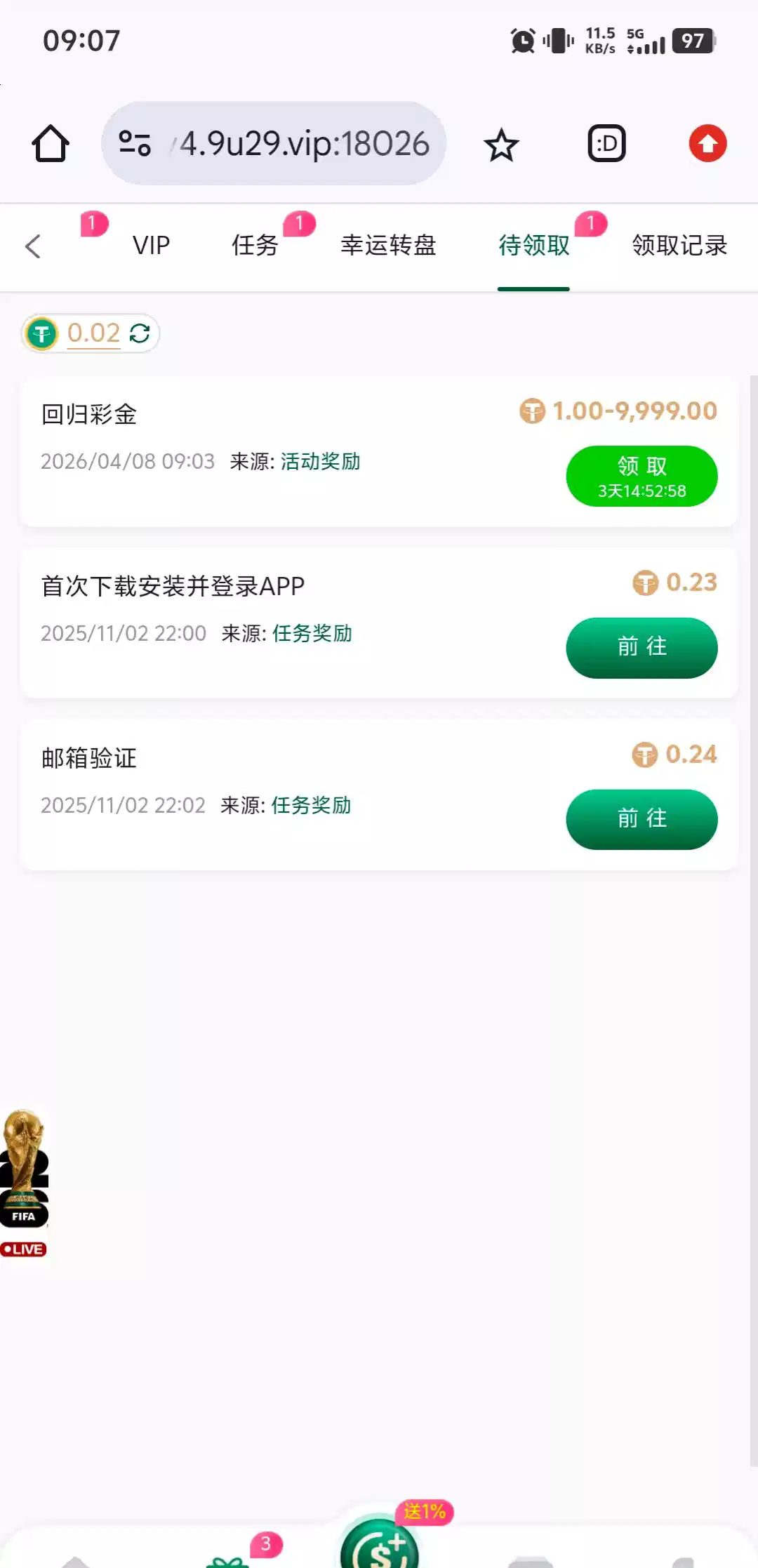The image size is (758, 1568).
Task: Switch to the 任务 tab
Action: [255, 246]
